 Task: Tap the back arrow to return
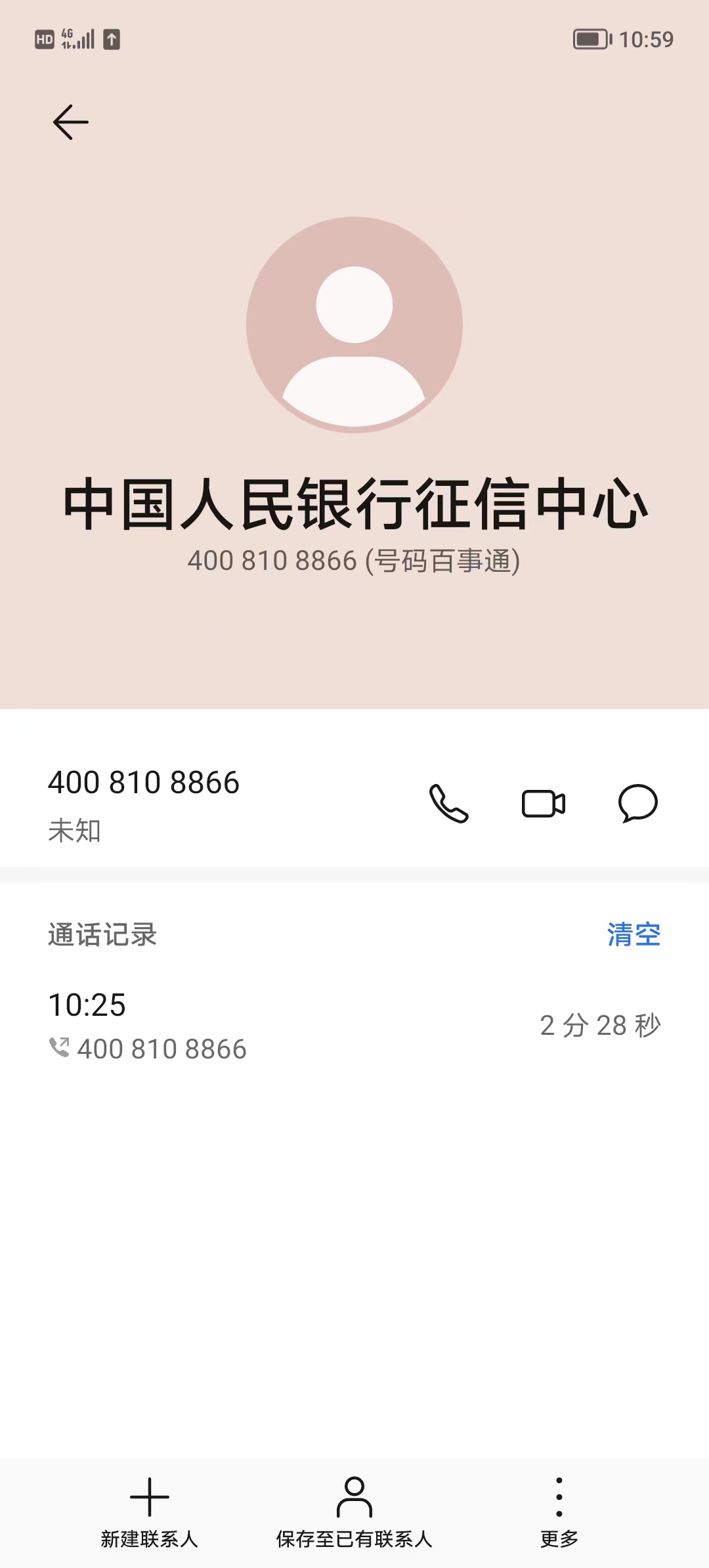pyautogui.click(x=70, y=121)
